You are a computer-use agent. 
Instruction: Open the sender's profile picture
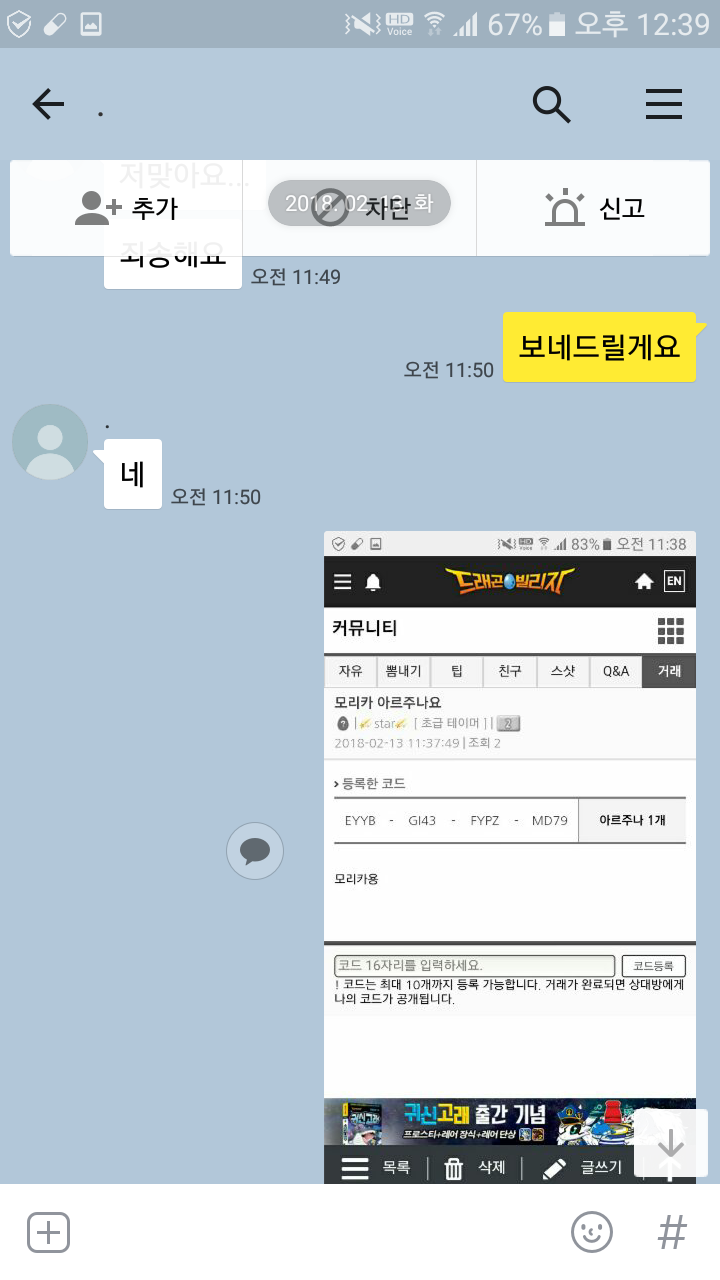click(x=50, y=442)
